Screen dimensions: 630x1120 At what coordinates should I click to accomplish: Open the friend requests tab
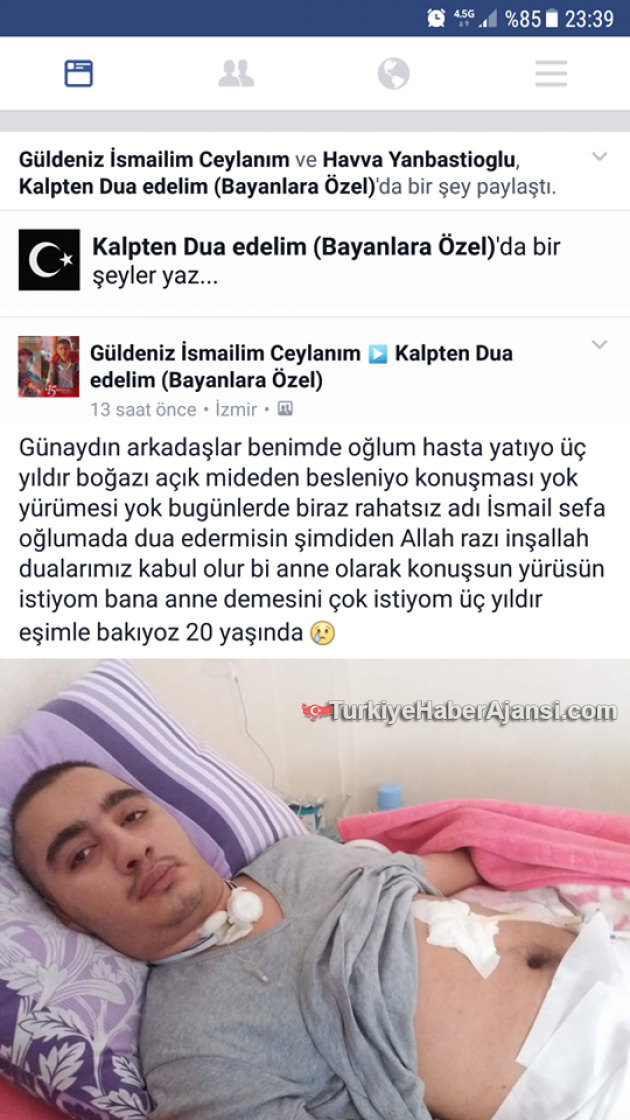[x=236, y=74]
